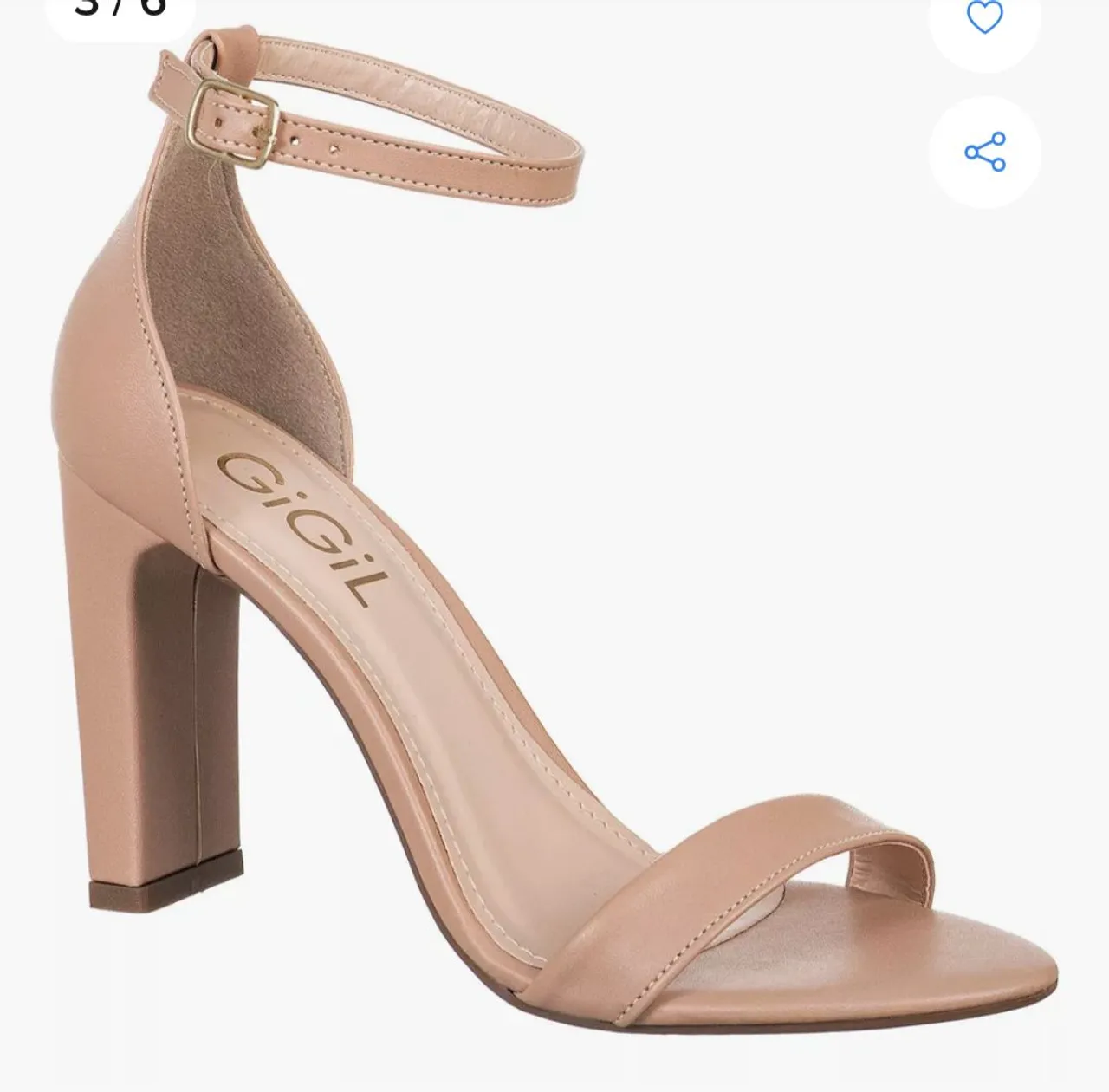The width and height of the screenshot is (1109, 1092).
Task: Add this sandal to favorites
Action: 984,17
